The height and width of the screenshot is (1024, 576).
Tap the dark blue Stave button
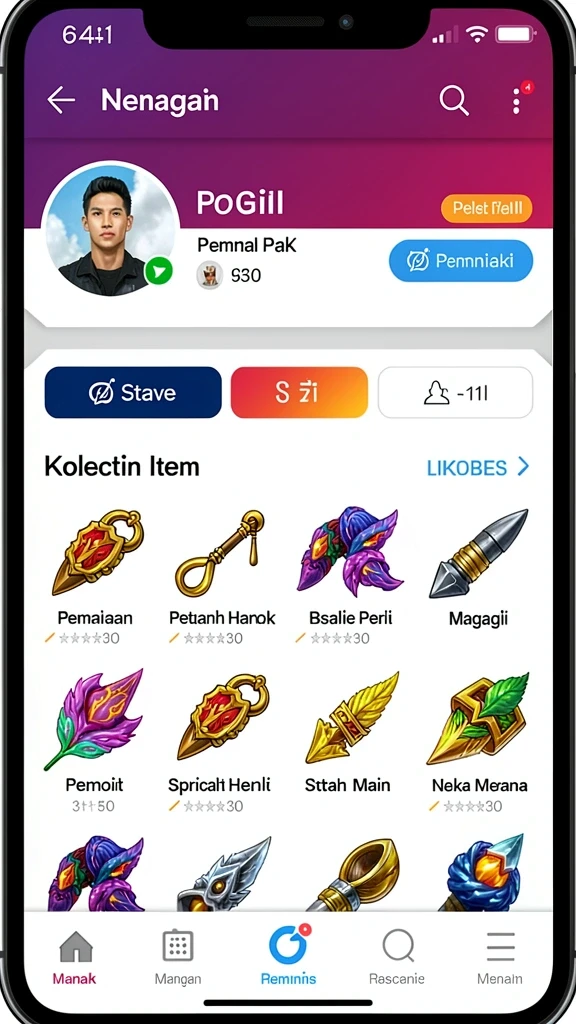pyautogui.click(x=133, y=392)
